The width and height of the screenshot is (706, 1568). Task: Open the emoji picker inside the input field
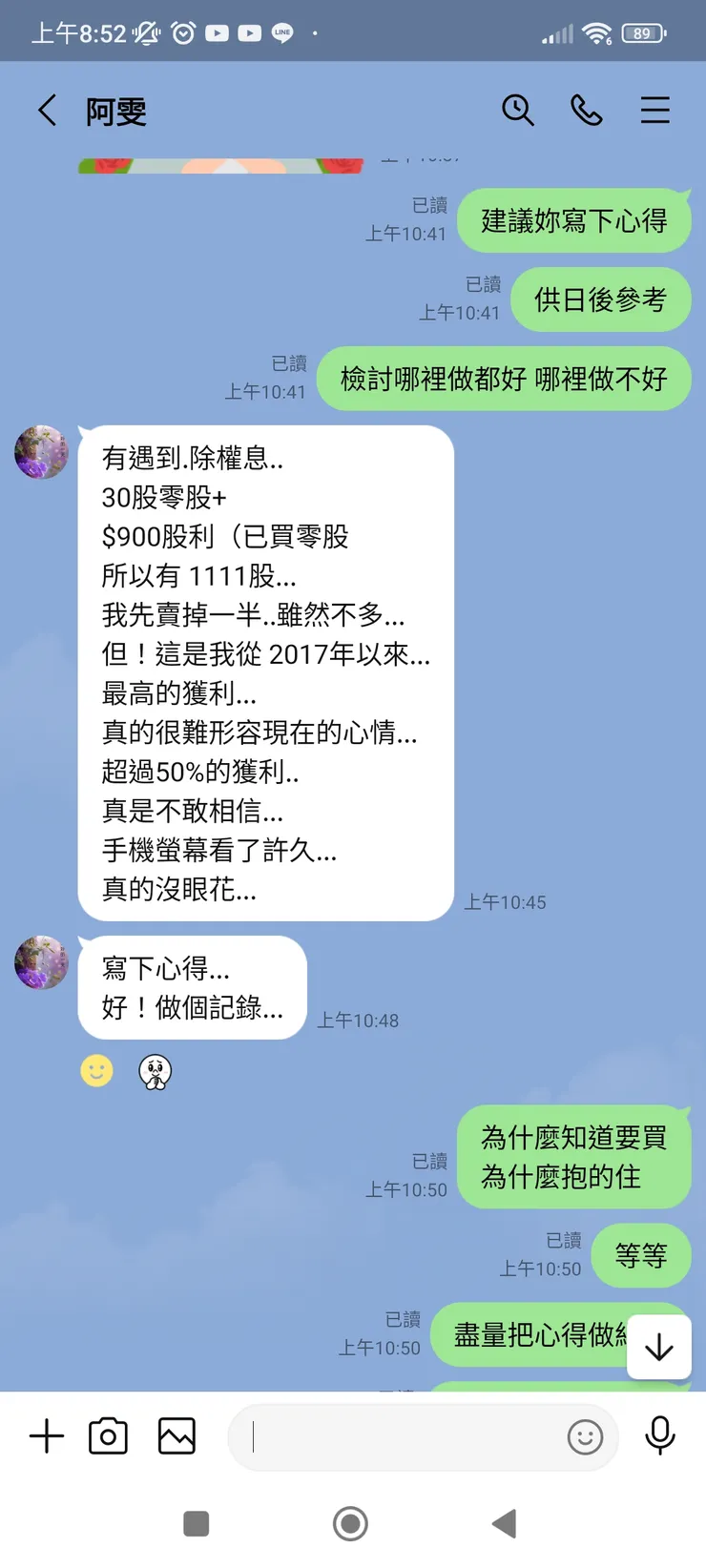coord(585,1436)
